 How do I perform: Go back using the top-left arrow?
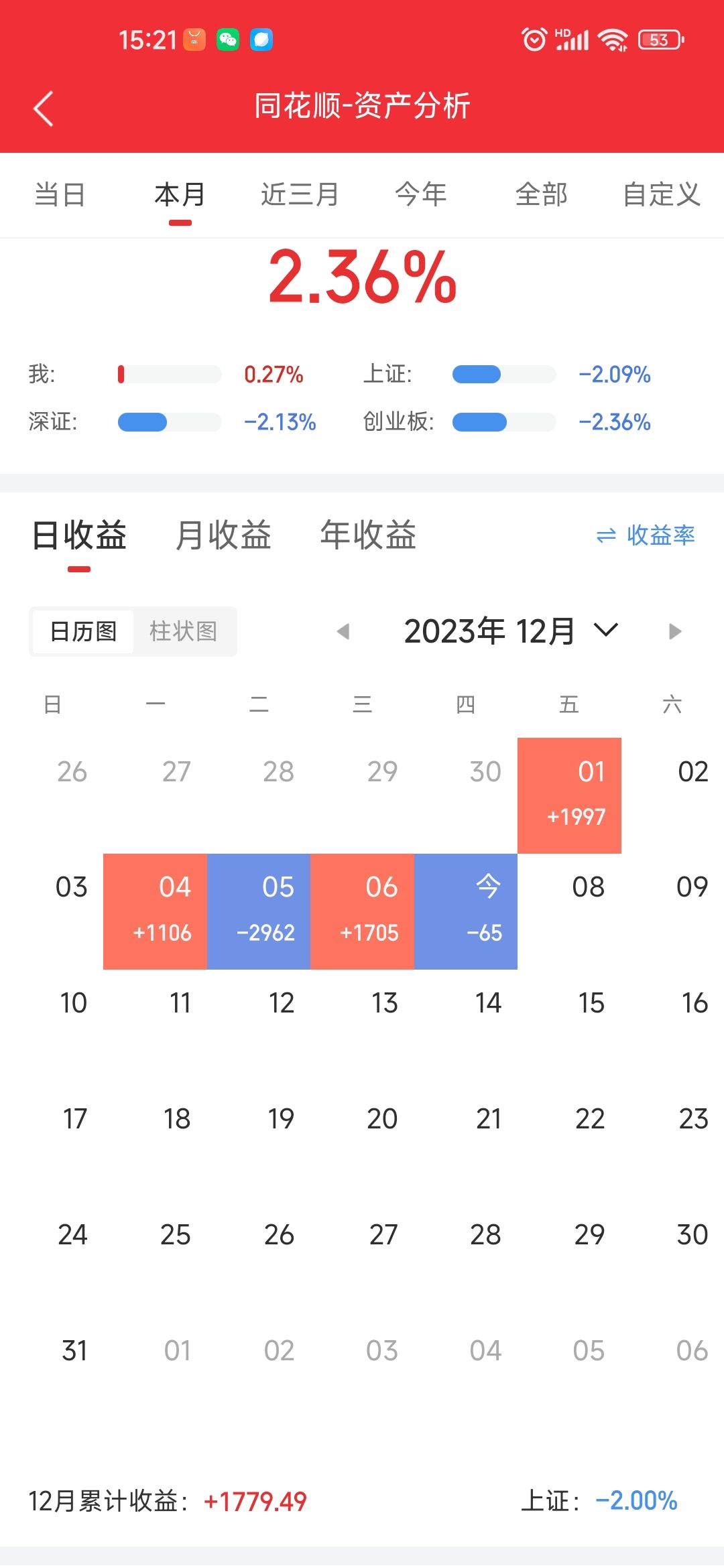(x=44, y=109)
